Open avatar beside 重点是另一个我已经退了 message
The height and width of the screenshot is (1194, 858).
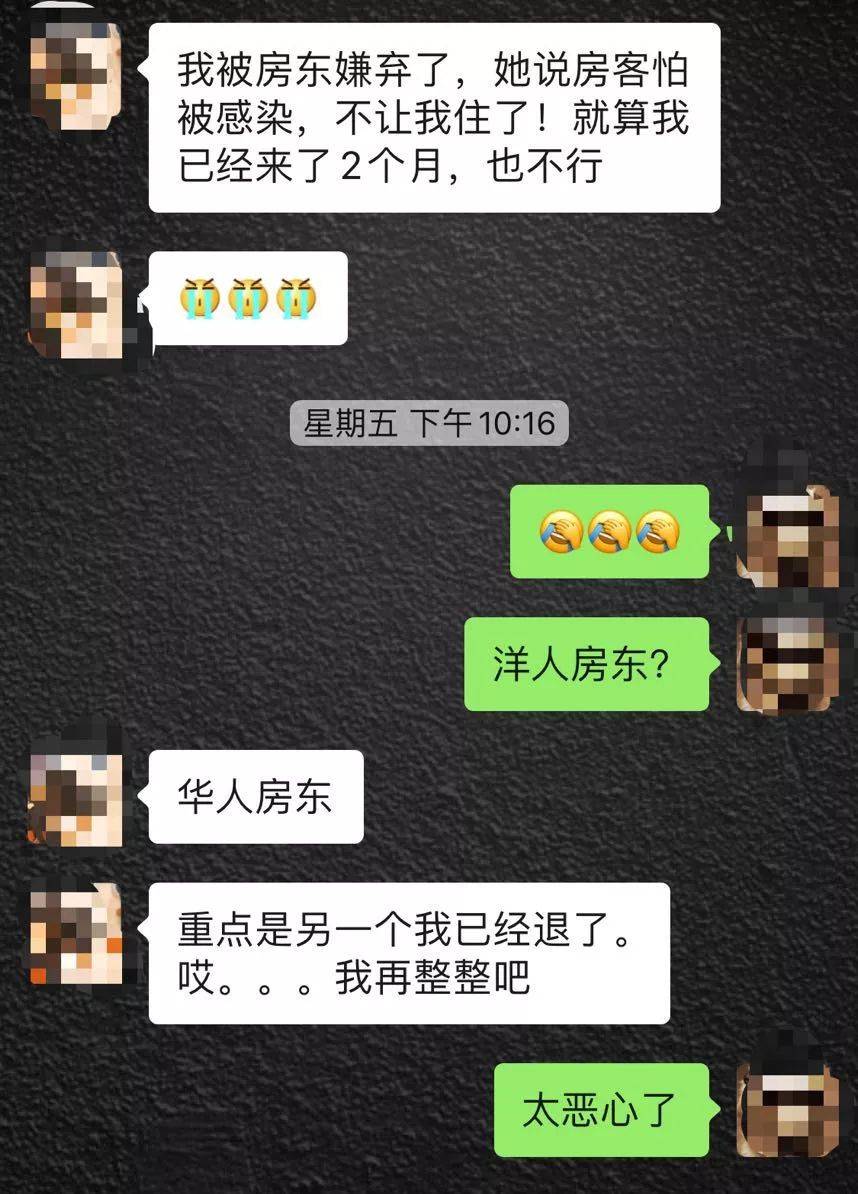(76, 934)
